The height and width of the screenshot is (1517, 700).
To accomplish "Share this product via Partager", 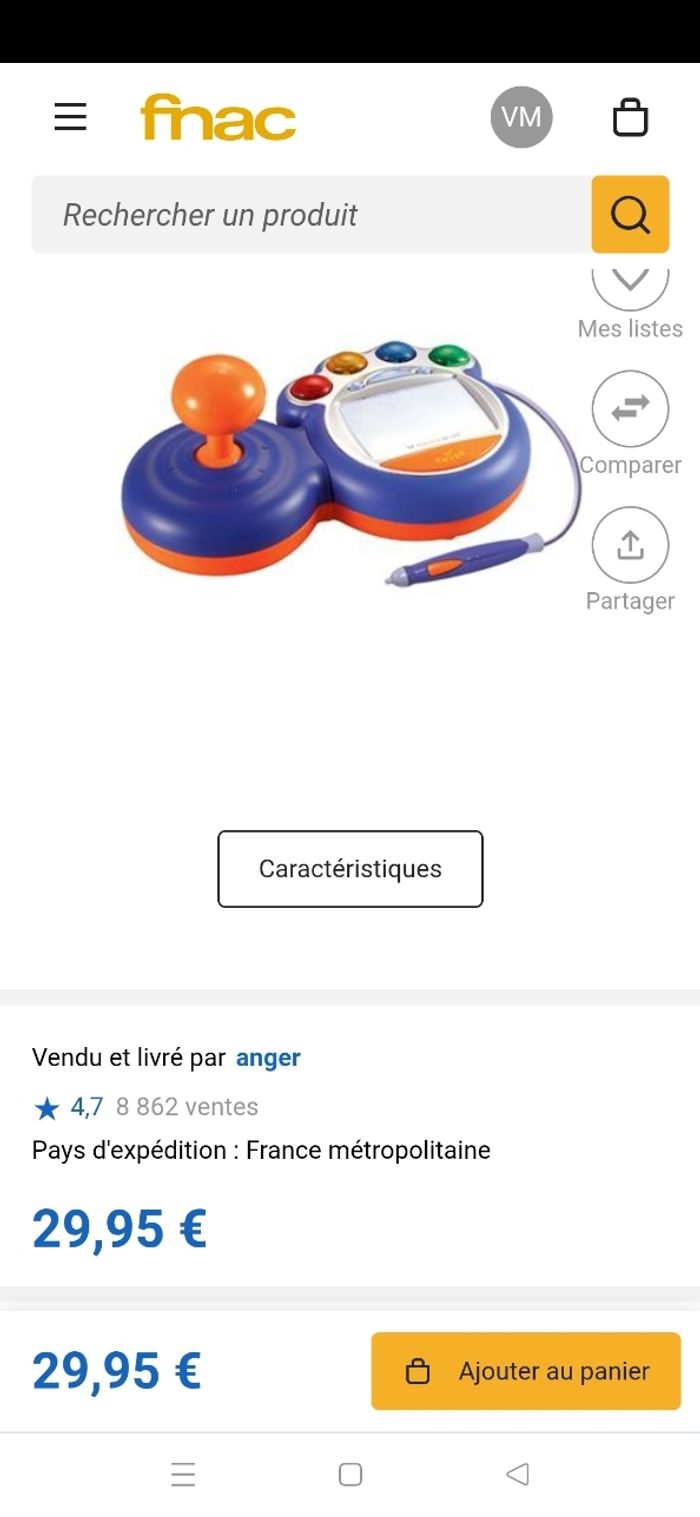I will [630, 545].
